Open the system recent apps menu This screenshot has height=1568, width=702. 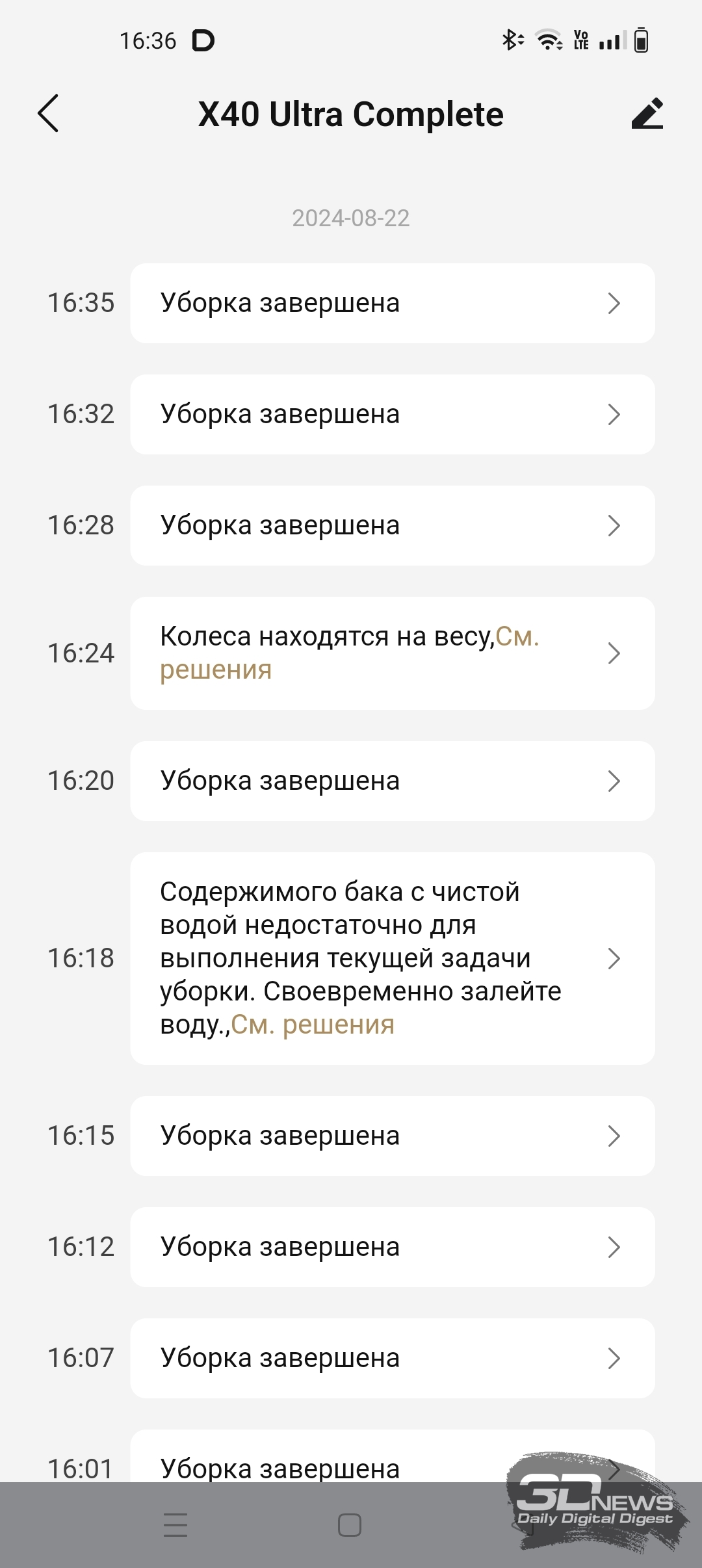point(175,1525)
